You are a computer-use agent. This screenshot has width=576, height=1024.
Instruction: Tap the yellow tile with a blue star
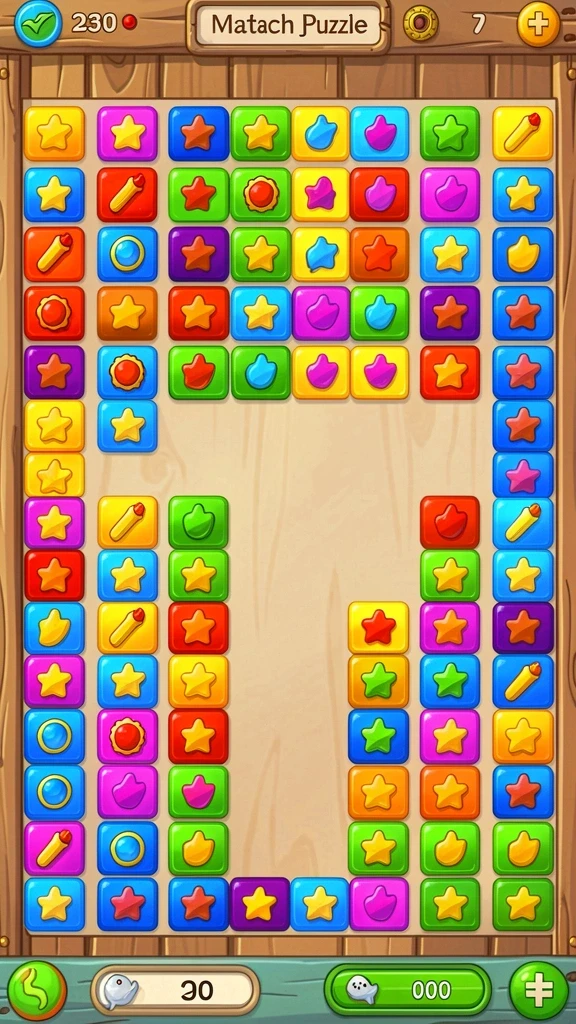coord(321,254)
